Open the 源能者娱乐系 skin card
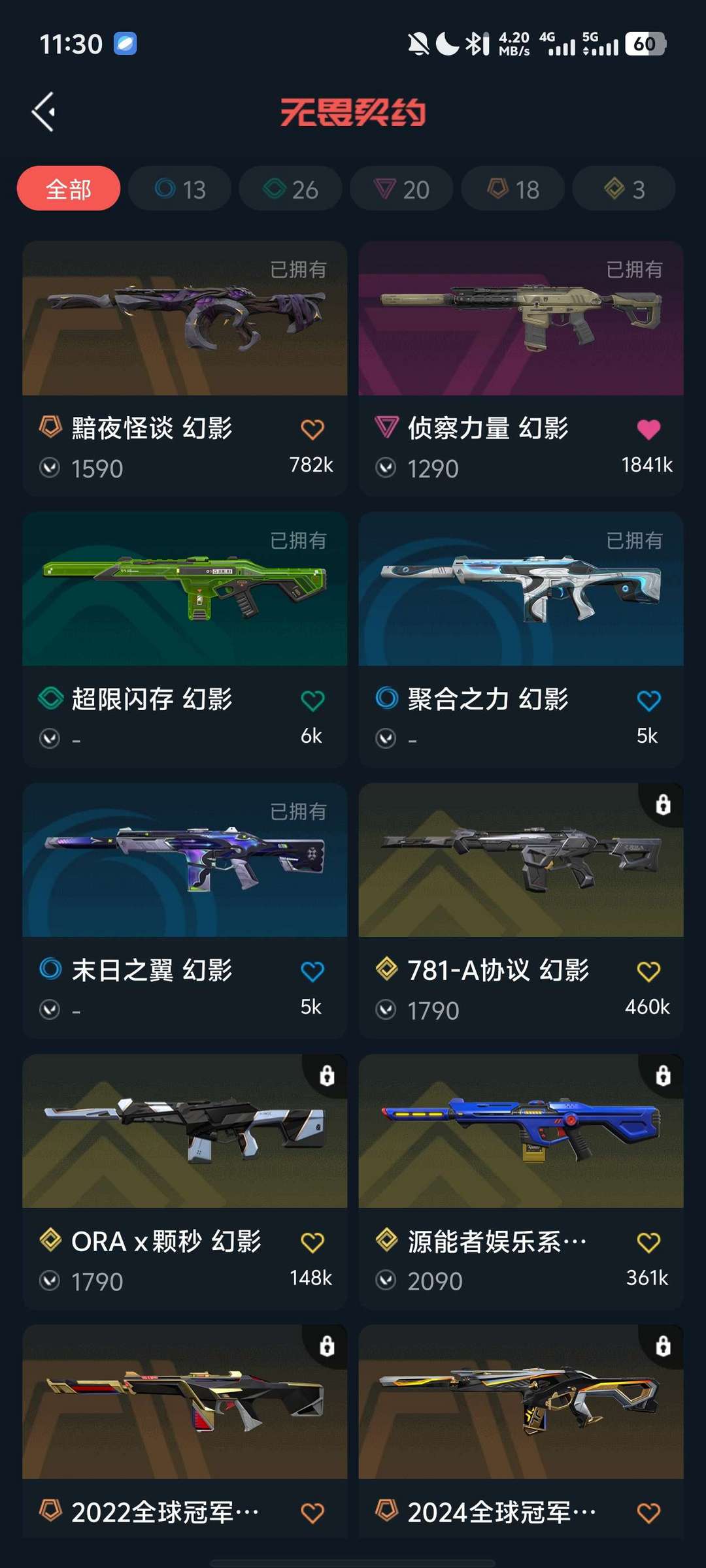This screenshot has width=706, height=1568. coord(520,1132)
